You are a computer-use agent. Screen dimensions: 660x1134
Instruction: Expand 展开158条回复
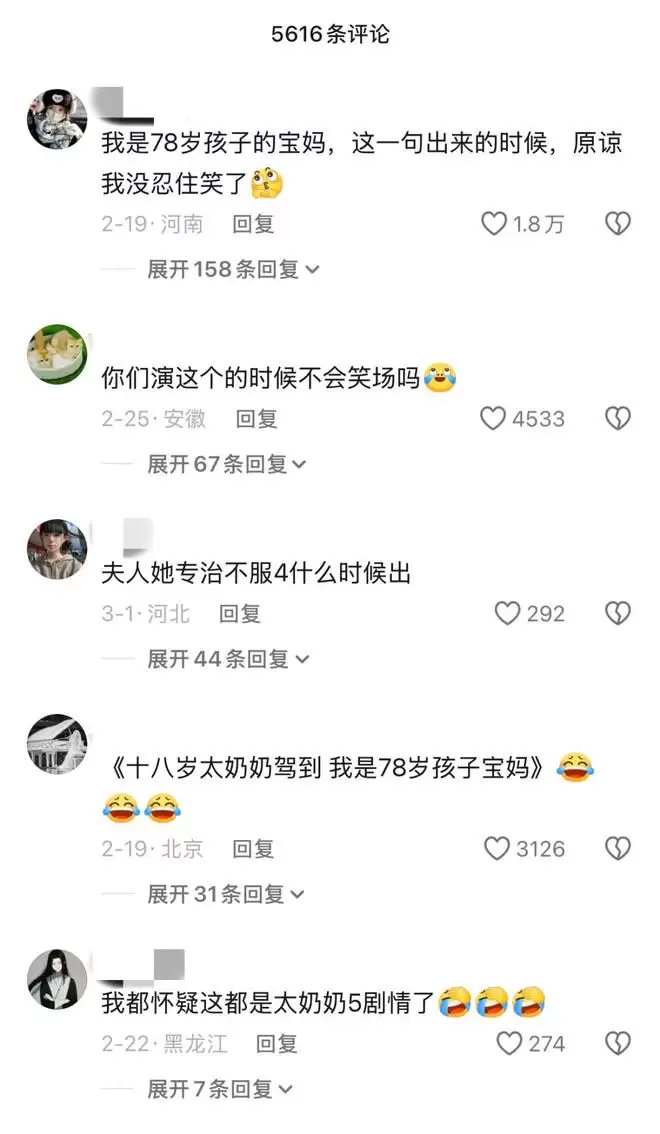point(234,269)
